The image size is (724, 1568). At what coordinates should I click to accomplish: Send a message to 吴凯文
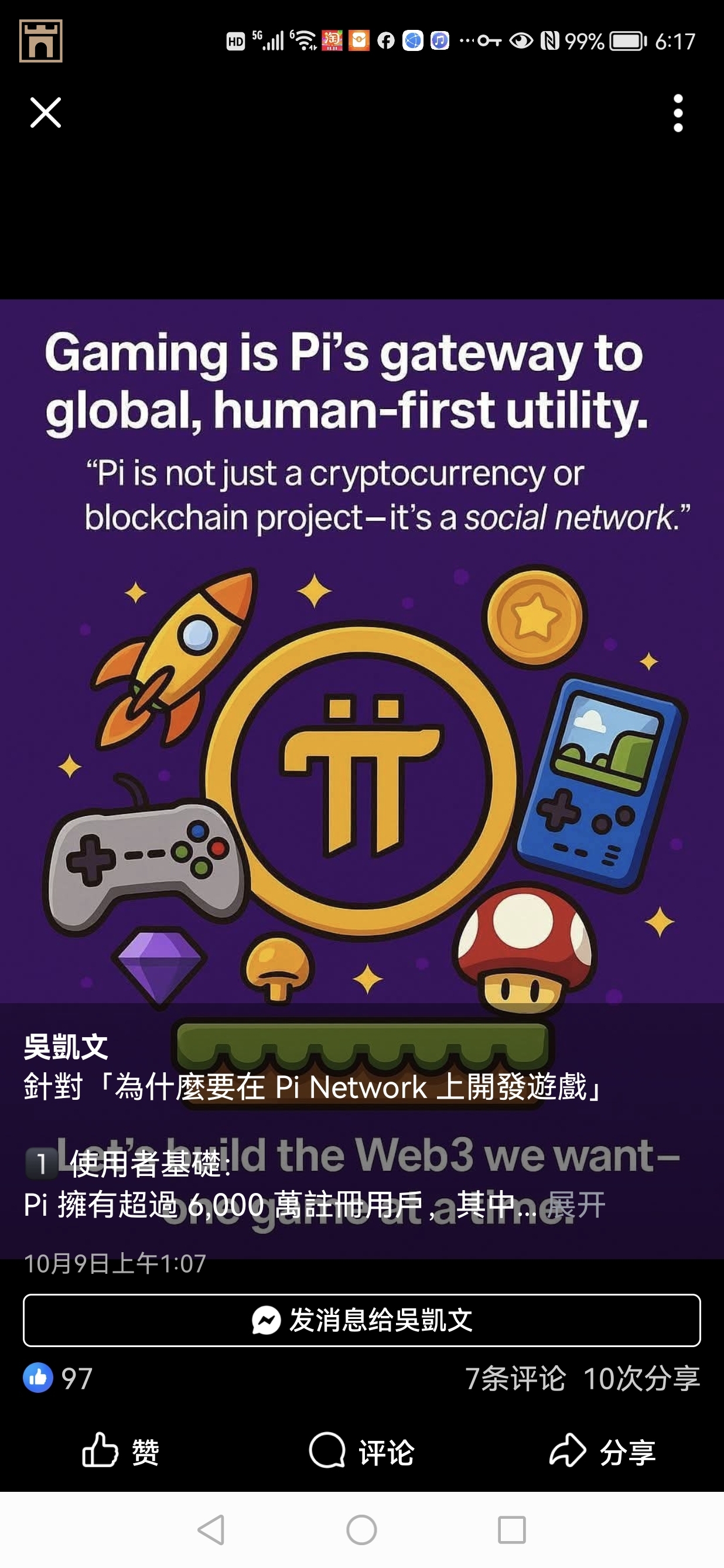click(362, 1320)
